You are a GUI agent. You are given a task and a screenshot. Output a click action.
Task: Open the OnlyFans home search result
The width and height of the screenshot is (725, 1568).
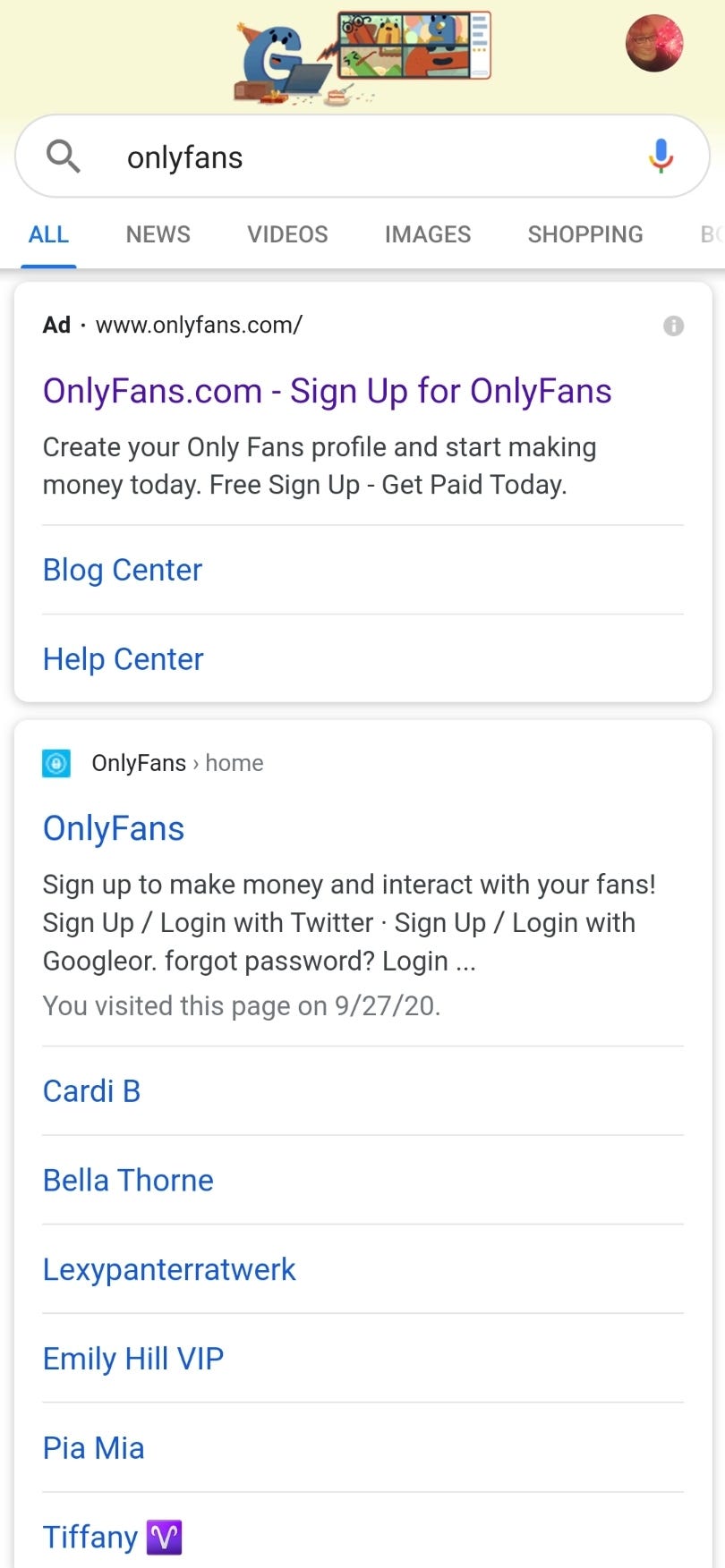(114, 828)
